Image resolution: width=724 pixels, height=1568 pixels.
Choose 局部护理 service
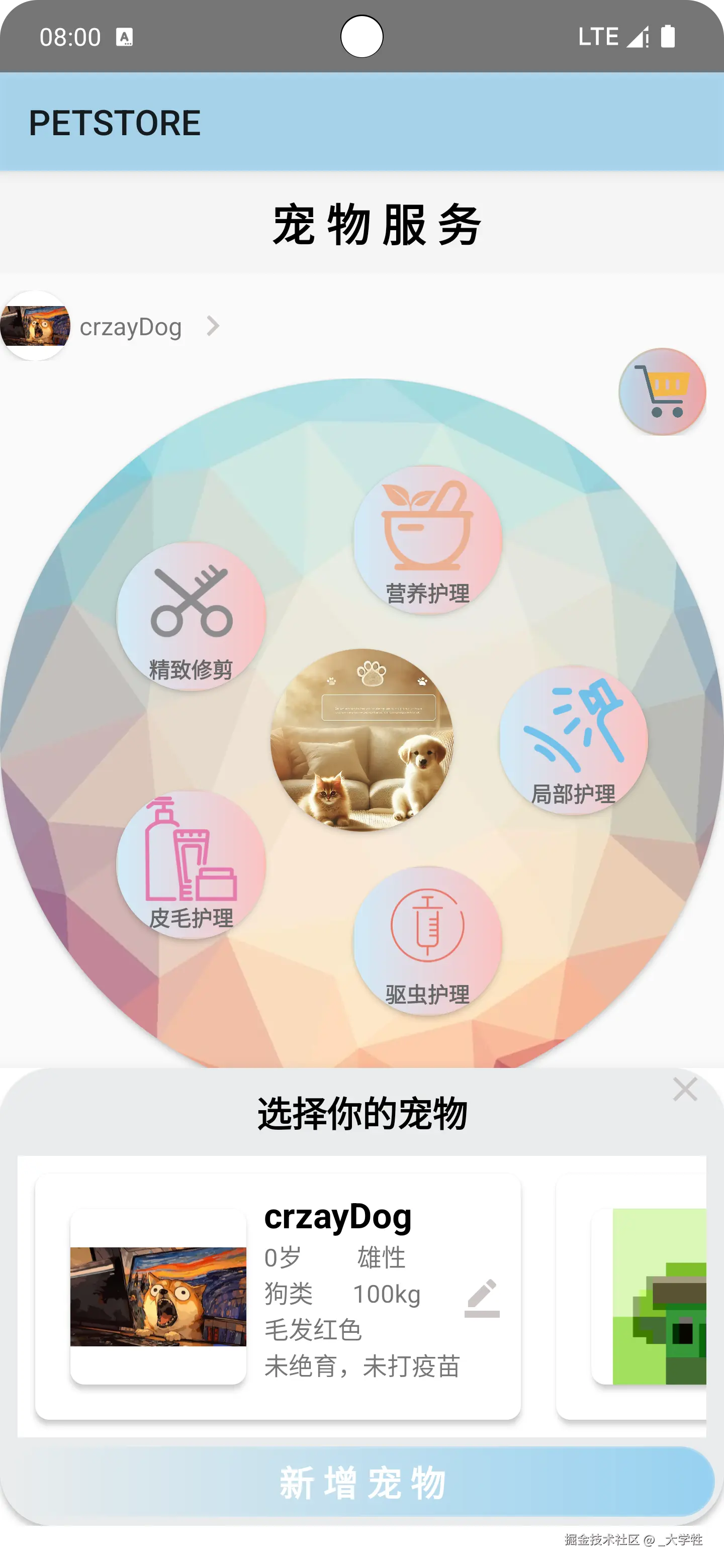tap(573, 740)
